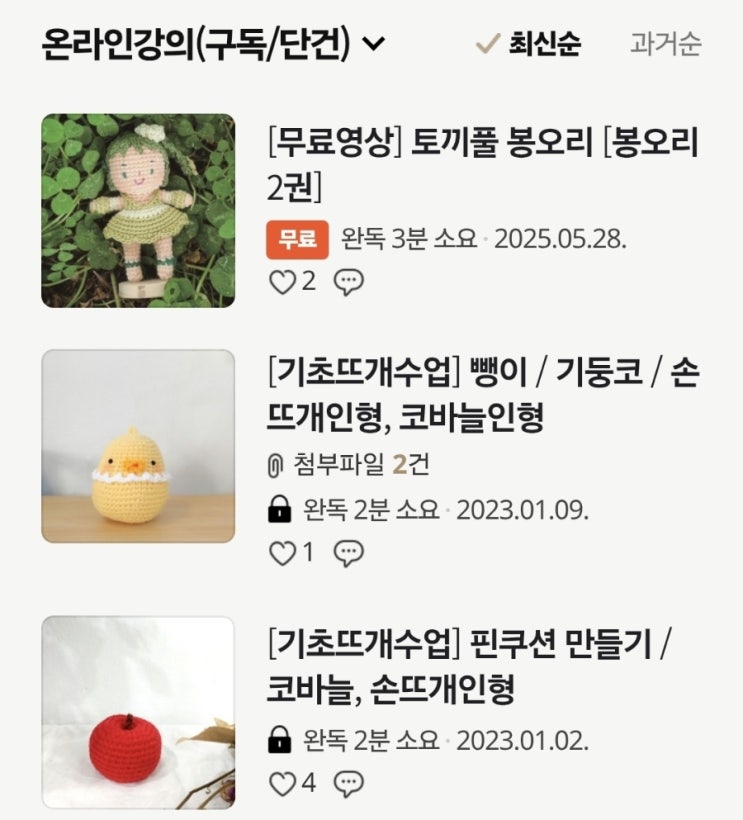The height and width of the screenshot is (820, 743).
Task: View comments on the 핀쿠션 만들기 lesson
Action: point(348,783)
